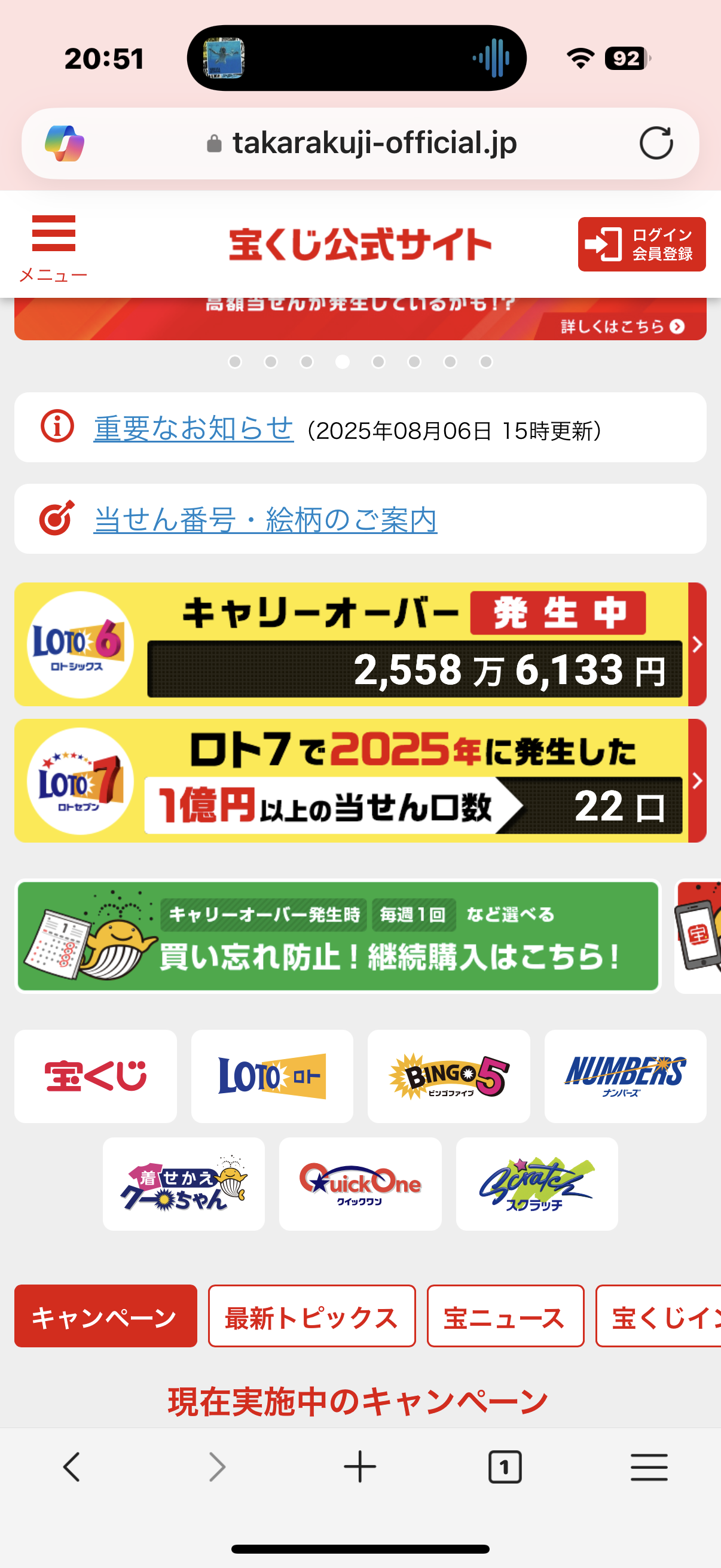
Task: Open the green 継続購入はこちら banner
Action: pyautogui.click(x=338, y=936)
